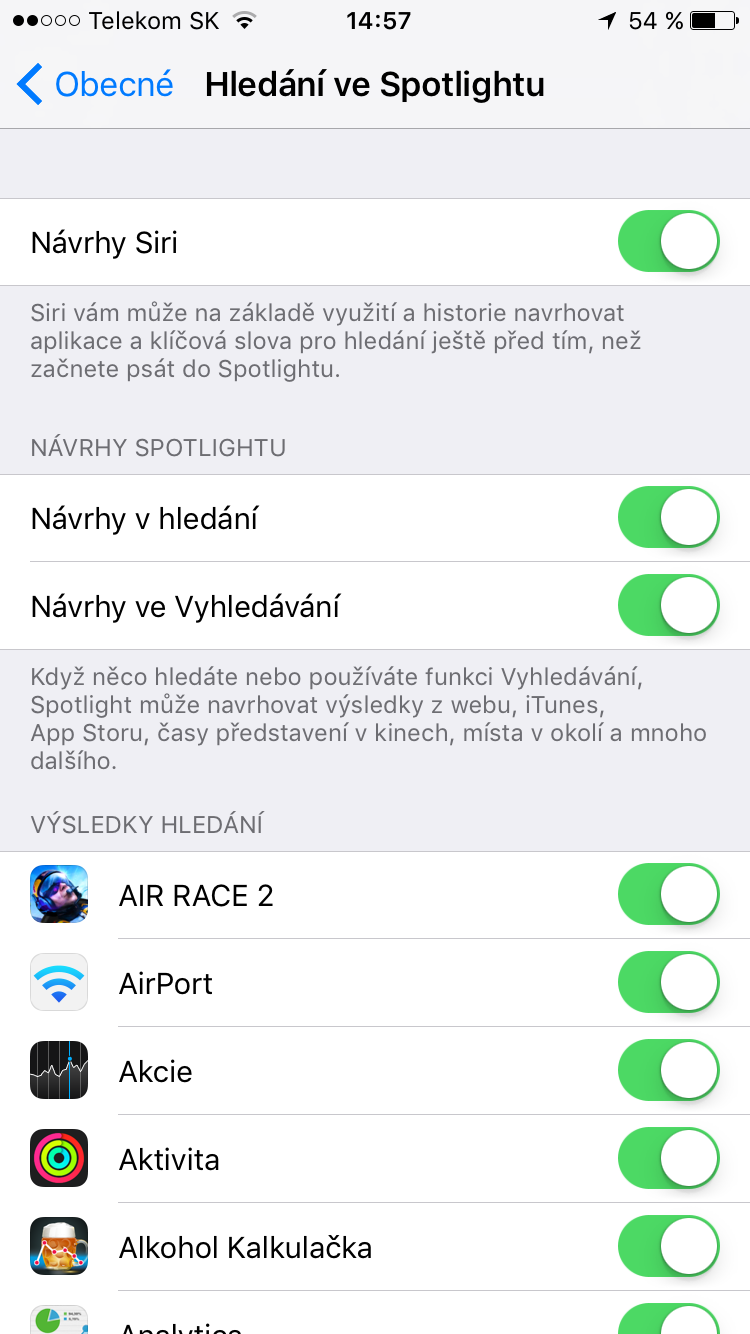Turn off Návrhy v hledání
This screenshot has width=750, height=1334.
coord(668,518)
